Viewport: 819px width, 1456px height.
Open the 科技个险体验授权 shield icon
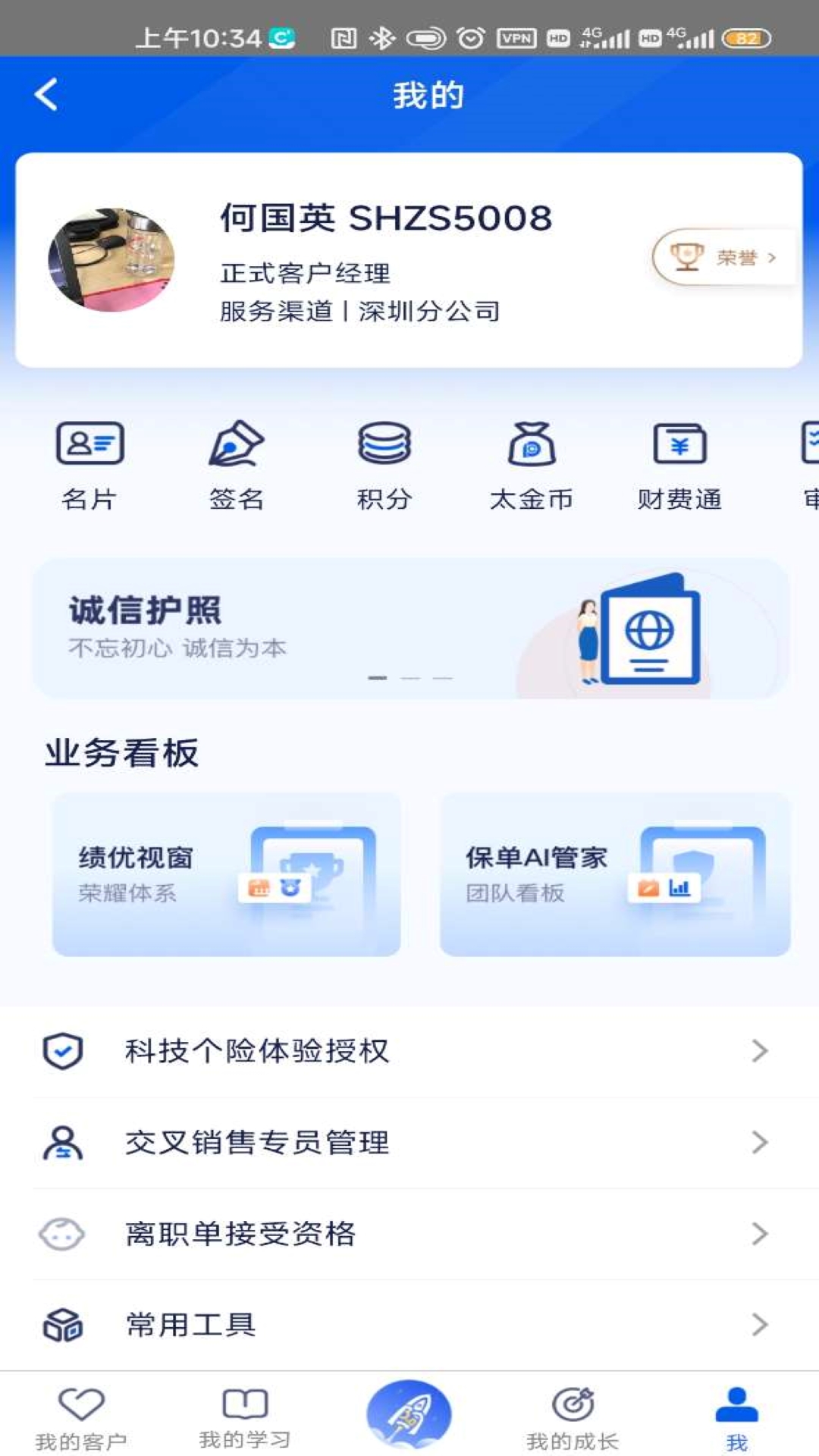[62, 1050]
